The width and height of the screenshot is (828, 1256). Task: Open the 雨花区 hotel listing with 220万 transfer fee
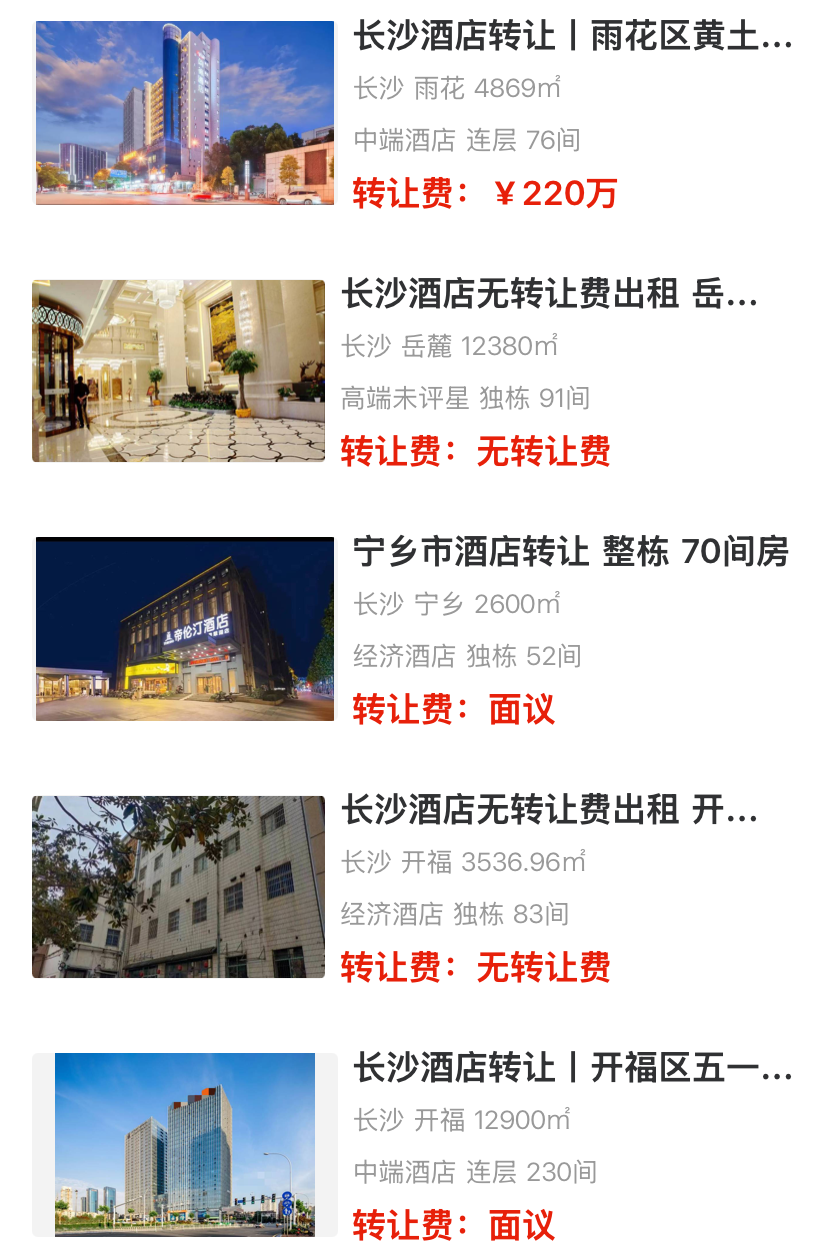tap(572, 38)
